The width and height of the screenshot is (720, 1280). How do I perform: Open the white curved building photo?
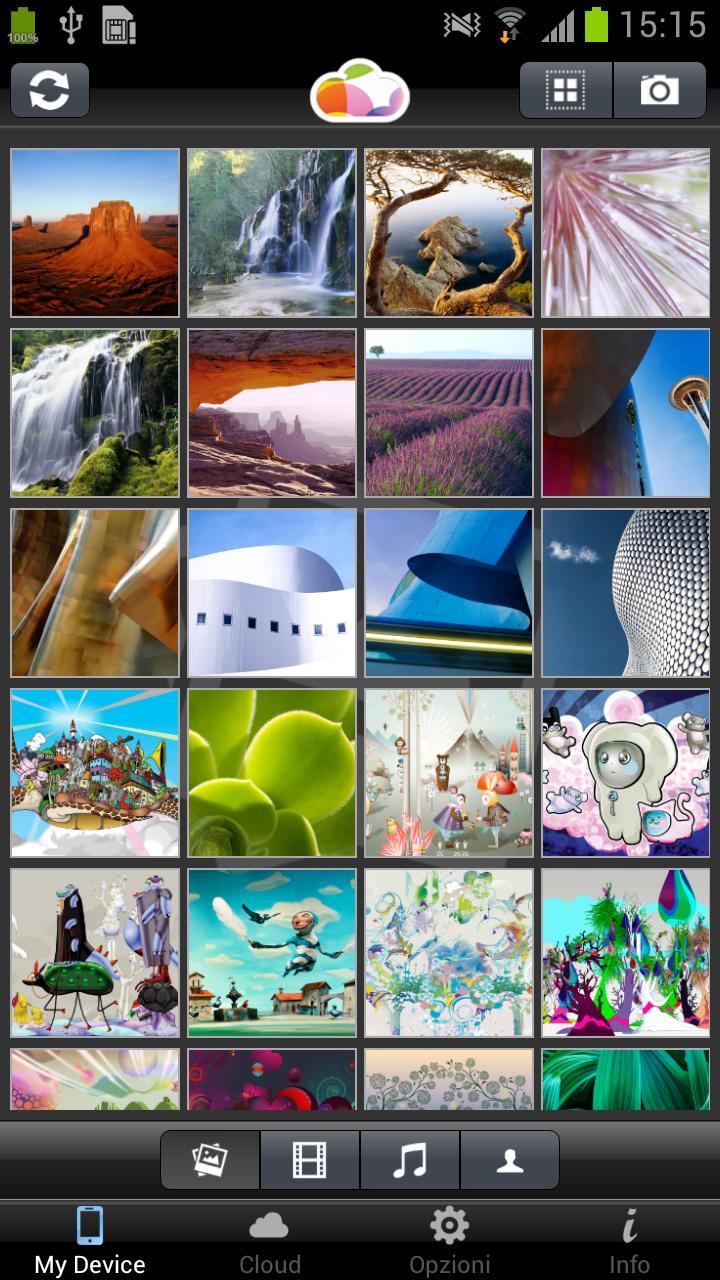point(272,593)
